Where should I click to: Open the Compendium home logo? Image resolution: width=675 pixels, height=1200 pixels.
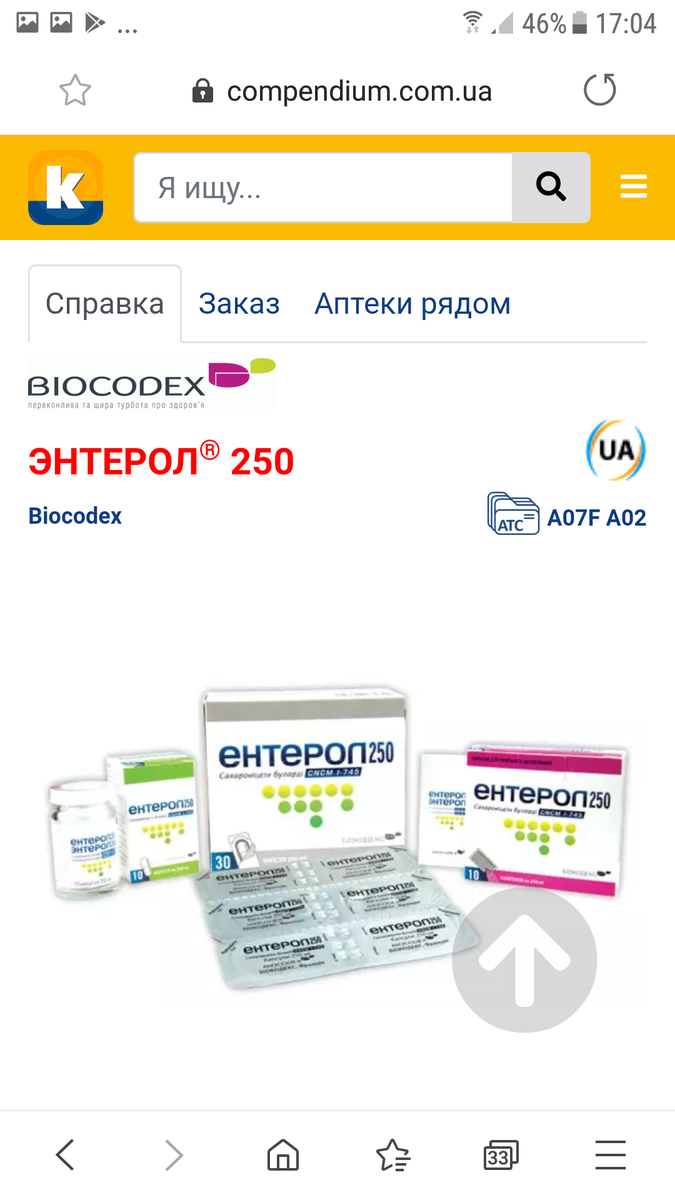tap(65, 187)
